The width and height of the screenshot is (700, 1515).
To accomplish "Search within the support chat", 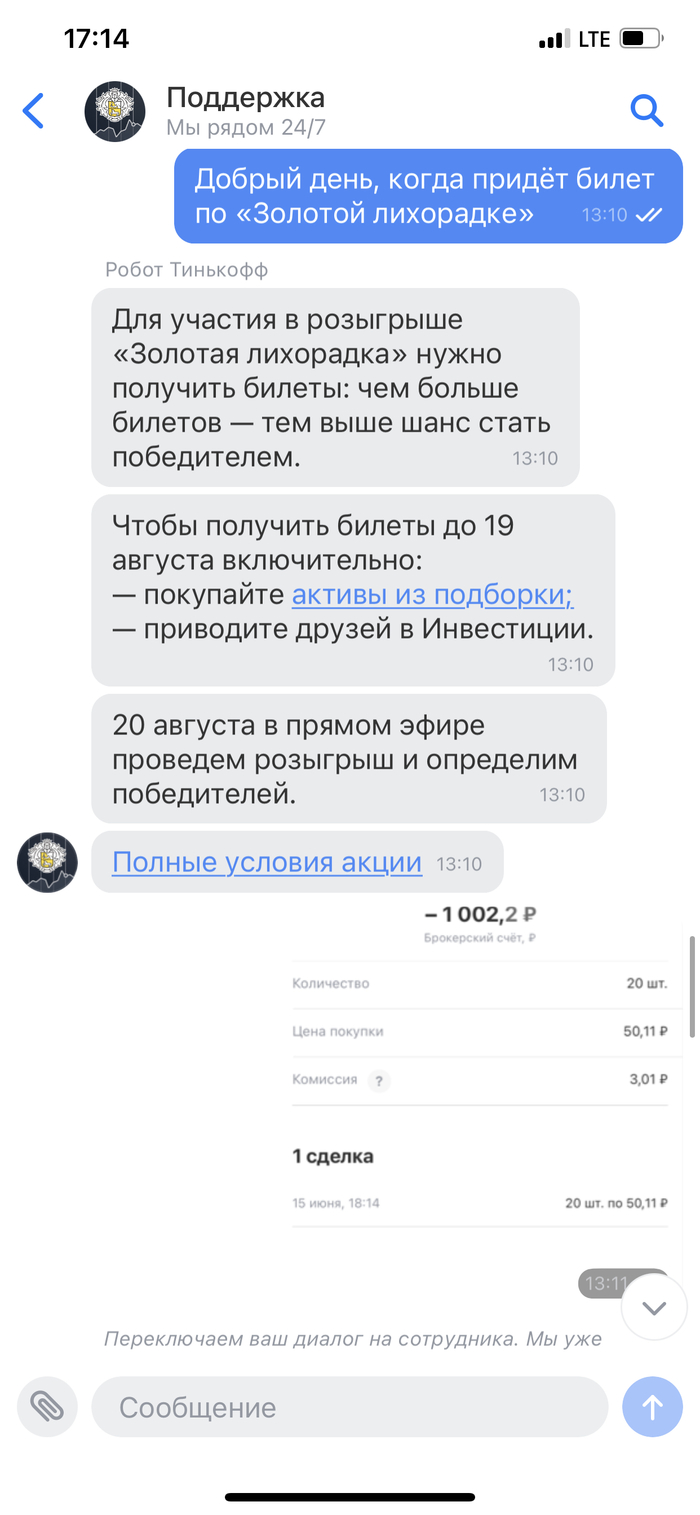I will click(647, 111).
